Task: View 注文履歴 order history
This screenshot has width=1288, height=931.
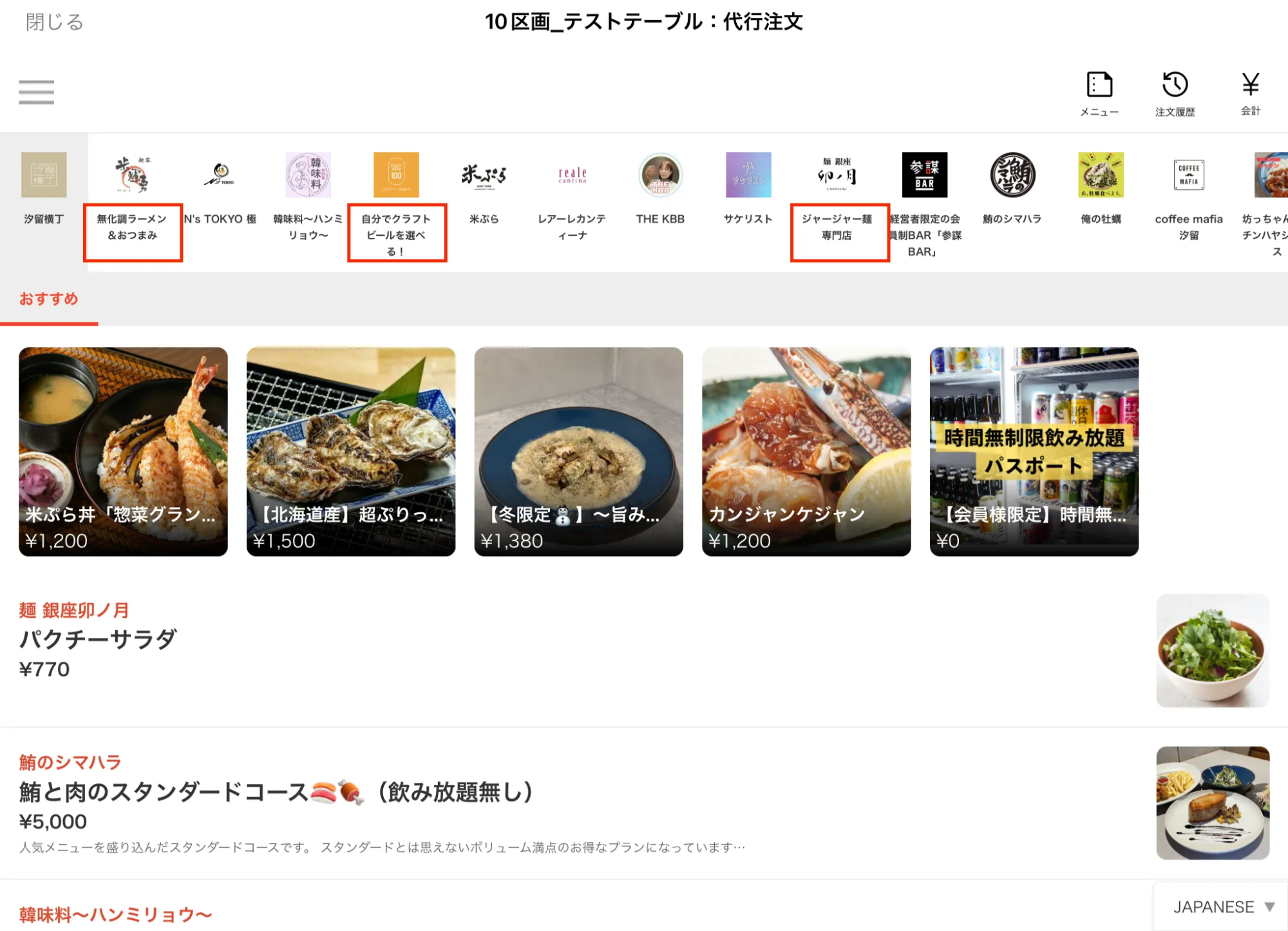Action: pos(1175,94)
